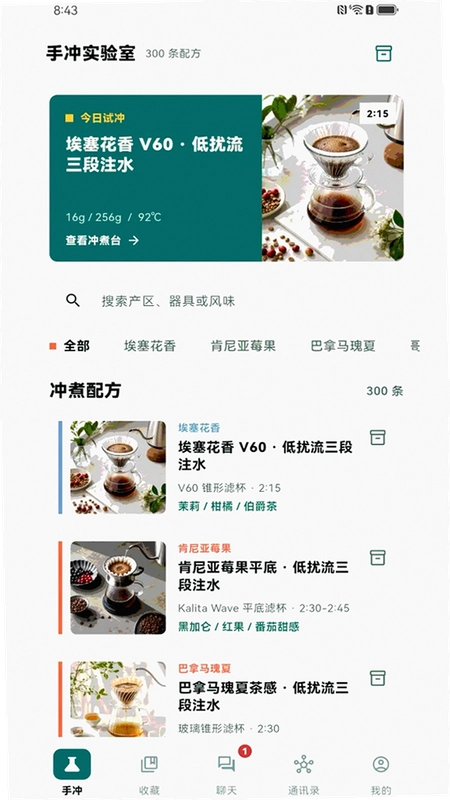
Task: Archive the 埃塞花香 V60 recipe
Action: 378,437
